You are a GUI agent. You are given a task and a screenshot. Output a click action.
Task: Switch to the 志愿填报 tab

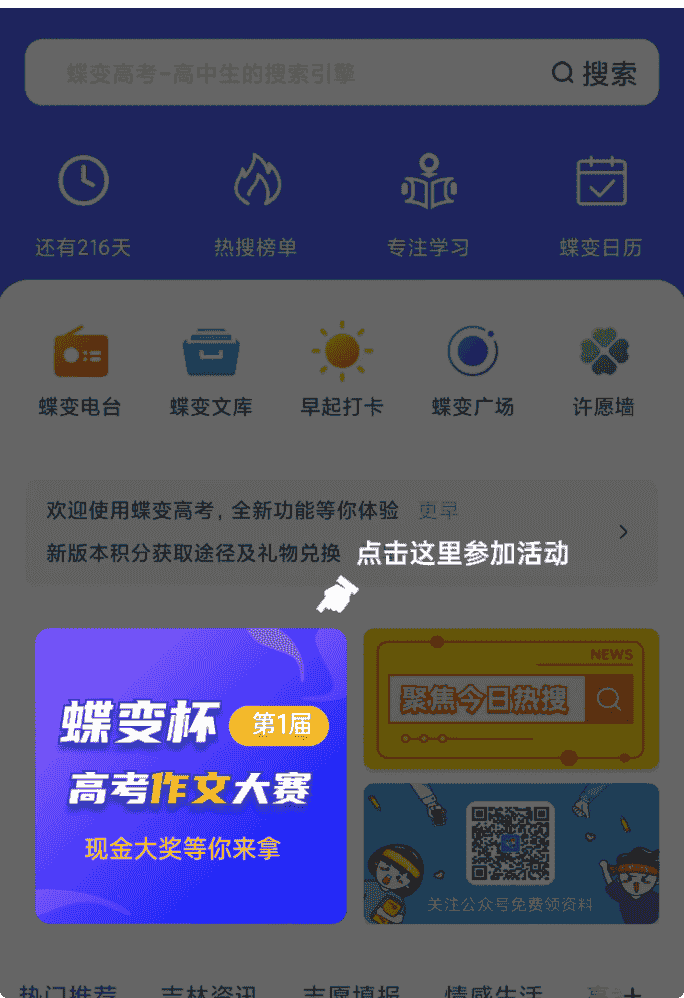tap(350, 990)
